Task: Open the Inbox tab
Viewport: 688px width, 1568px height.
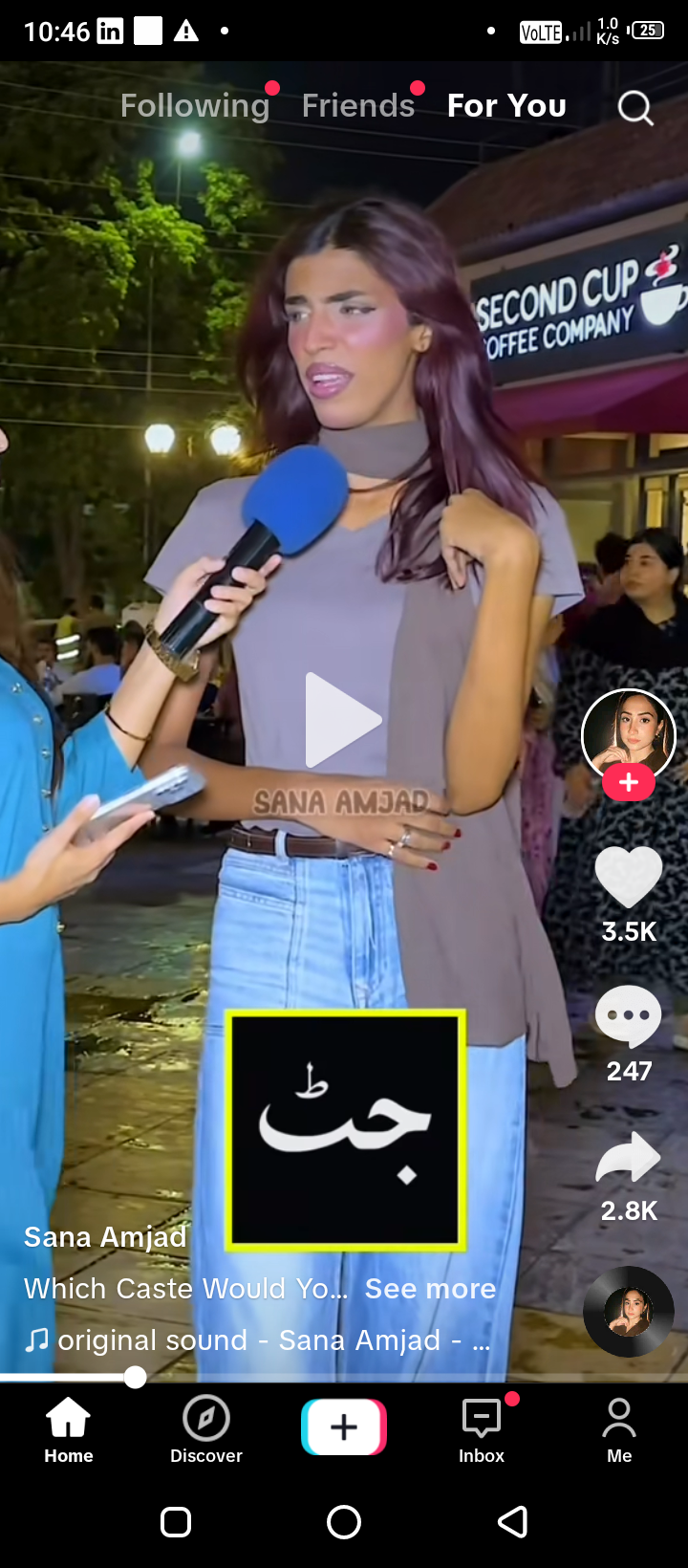Action: pos(482,1430)
